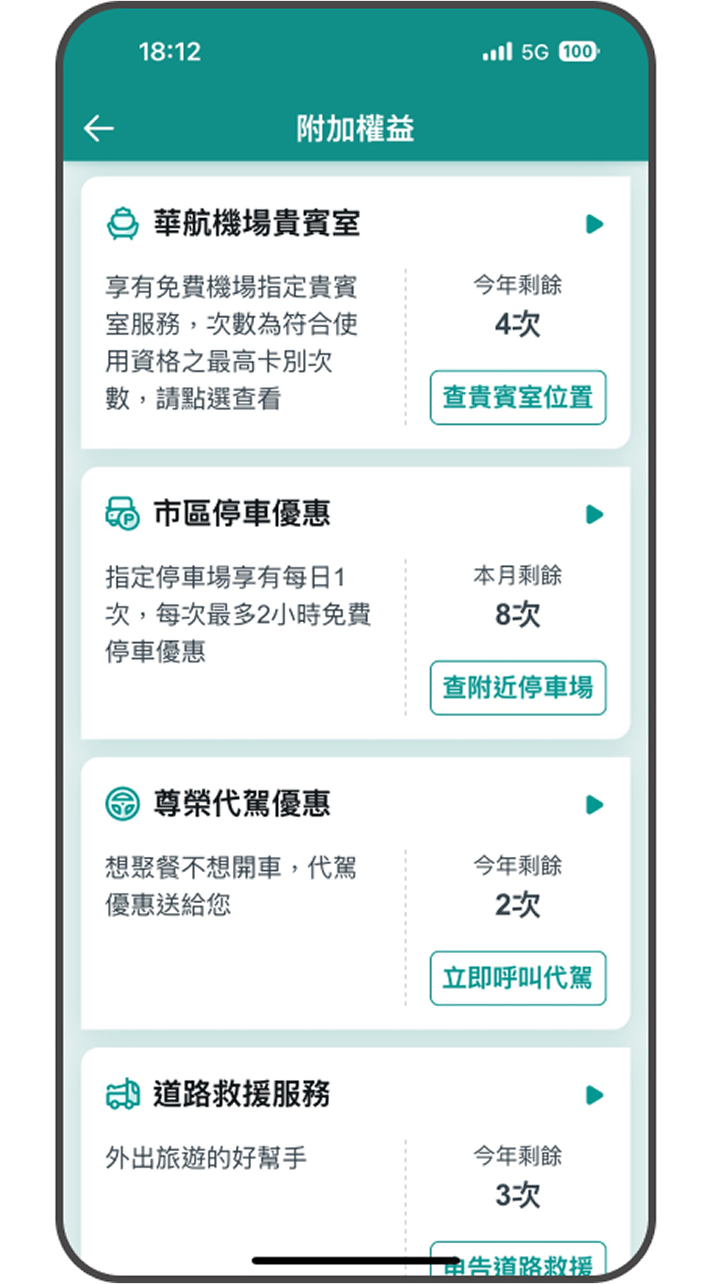The height and width of the screenshot is (1284, 710).
Task: Tap 查貴賓室位置 button
Action: click(x=518, y=397)
